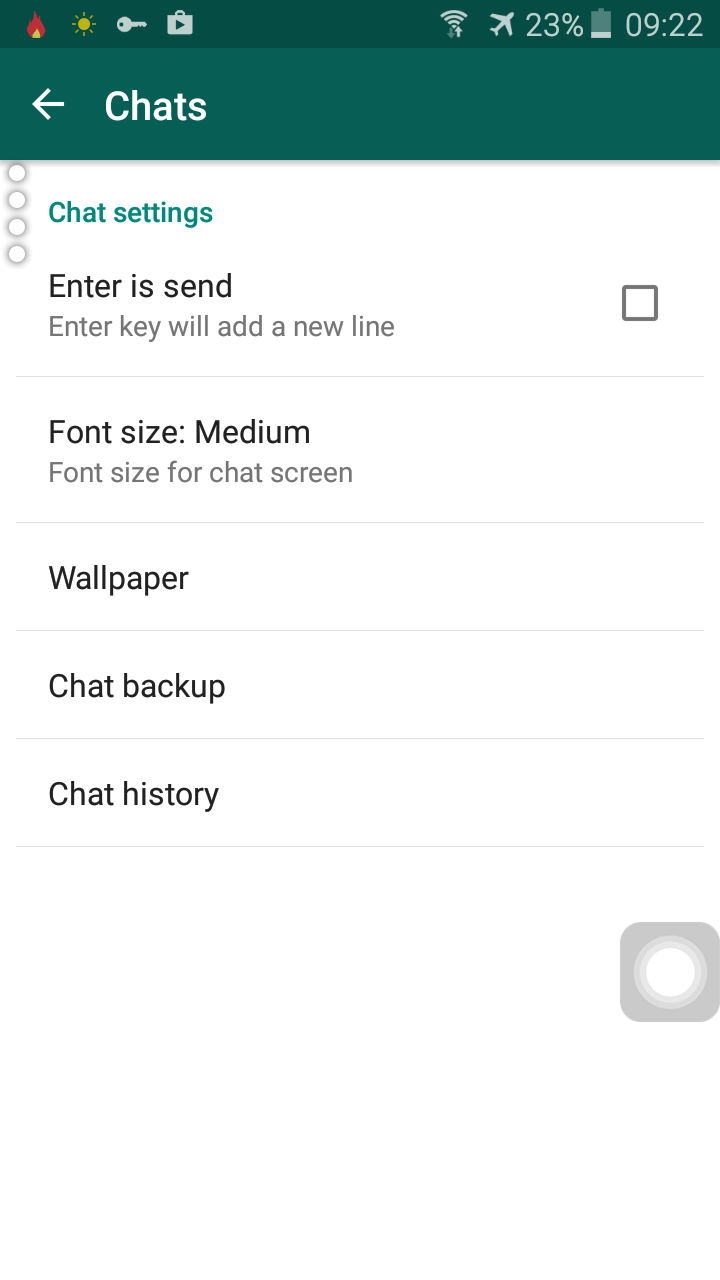Tap the download notification icon in status bar
Image resolution: width=720 pixels, height=1280 pixels.
coord(180,24)
